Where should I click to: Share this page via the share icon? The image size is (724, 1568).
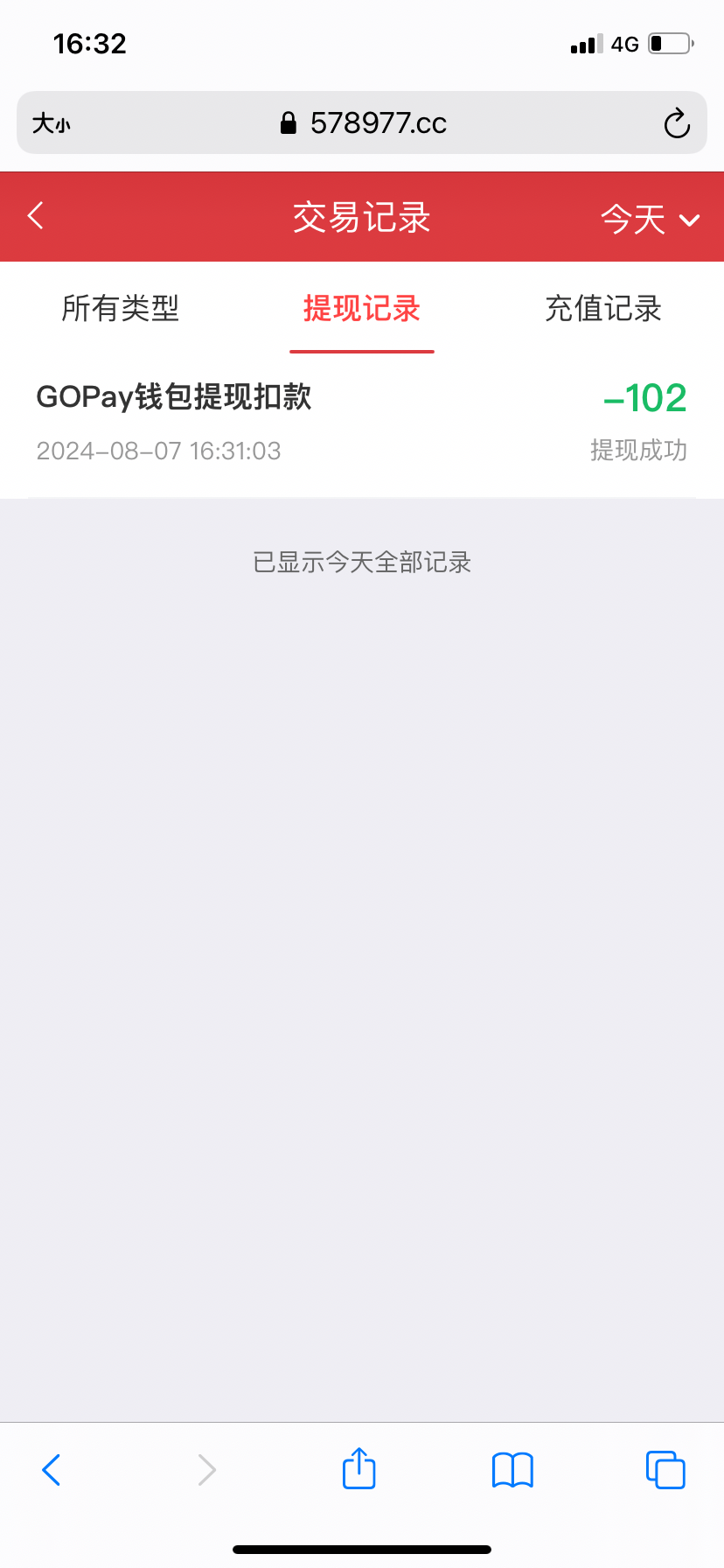point(359,1468)
